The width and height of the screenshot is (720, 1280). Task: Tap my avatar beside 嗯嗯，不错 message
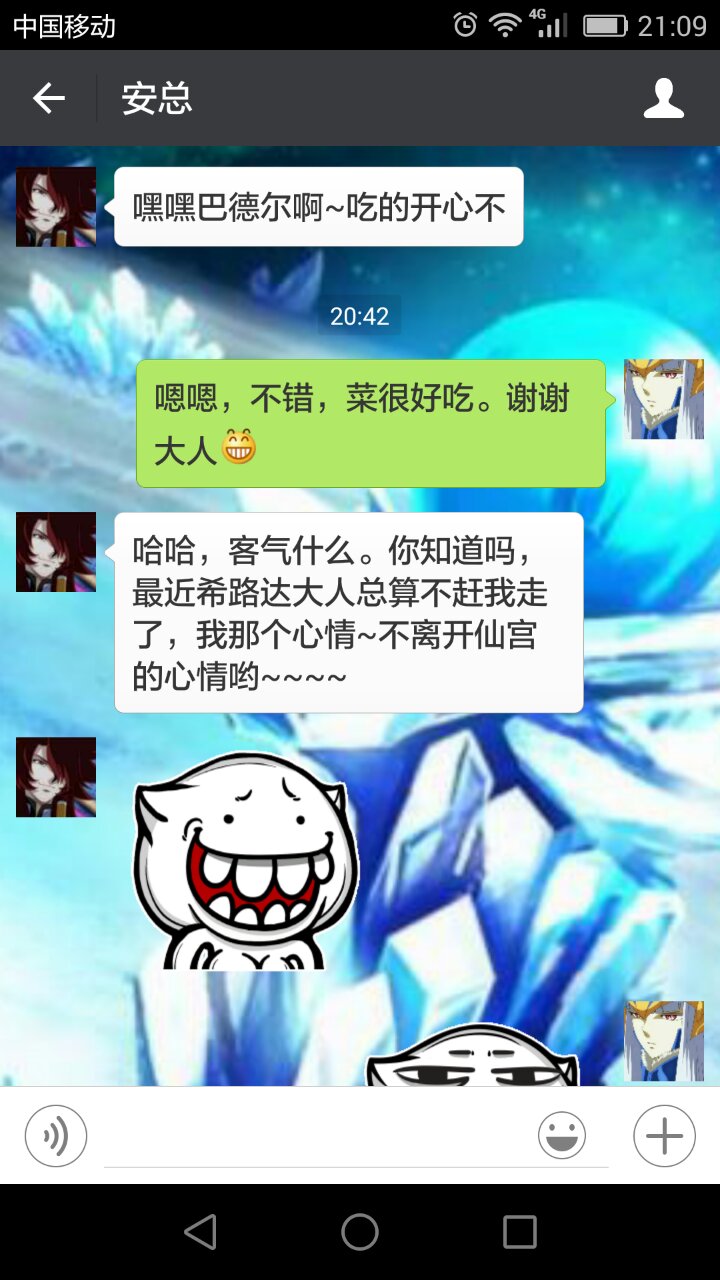pos(664,400)
